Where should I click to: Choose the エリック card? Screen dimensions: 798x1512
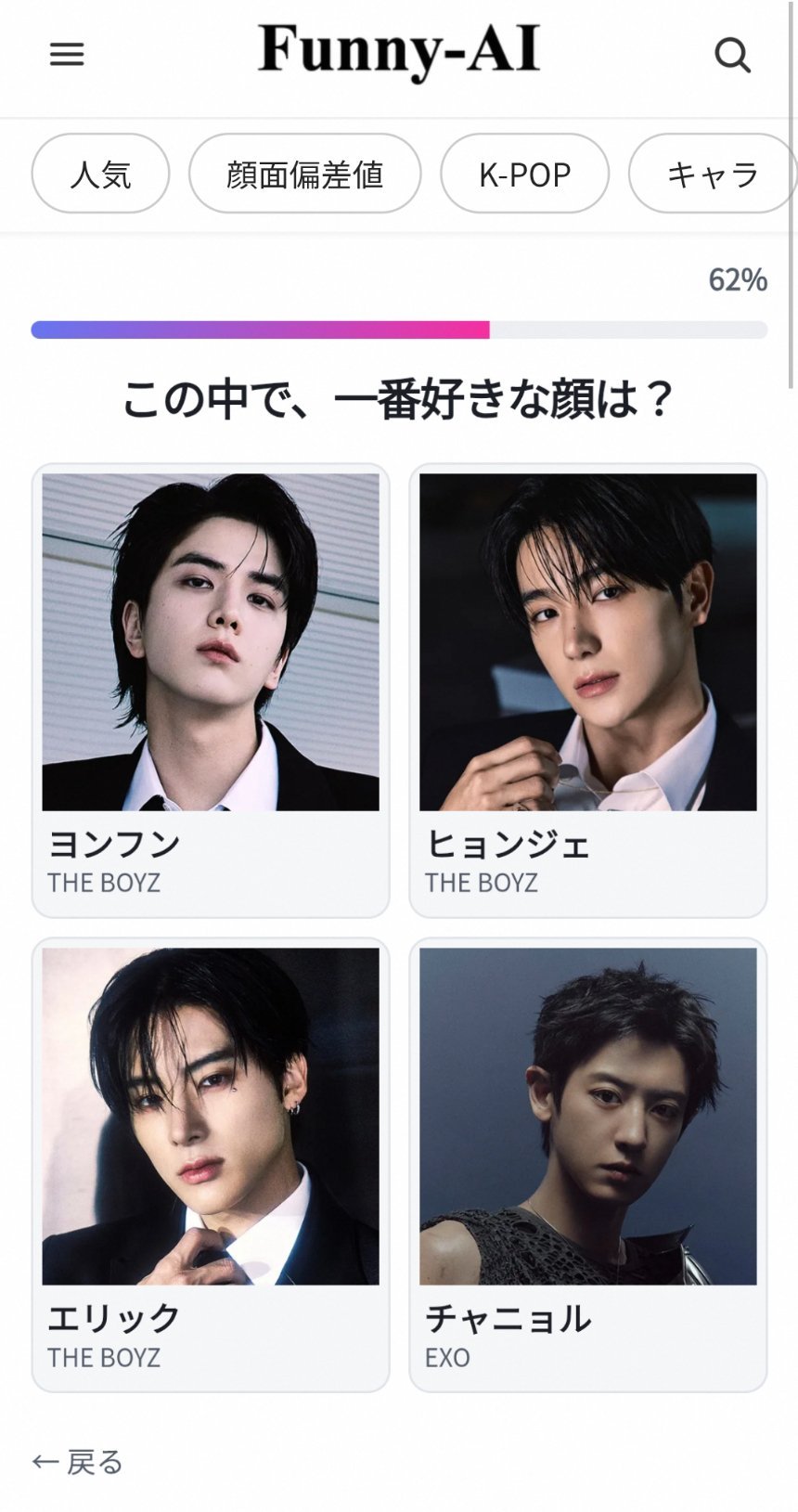tap(211, 1165)
